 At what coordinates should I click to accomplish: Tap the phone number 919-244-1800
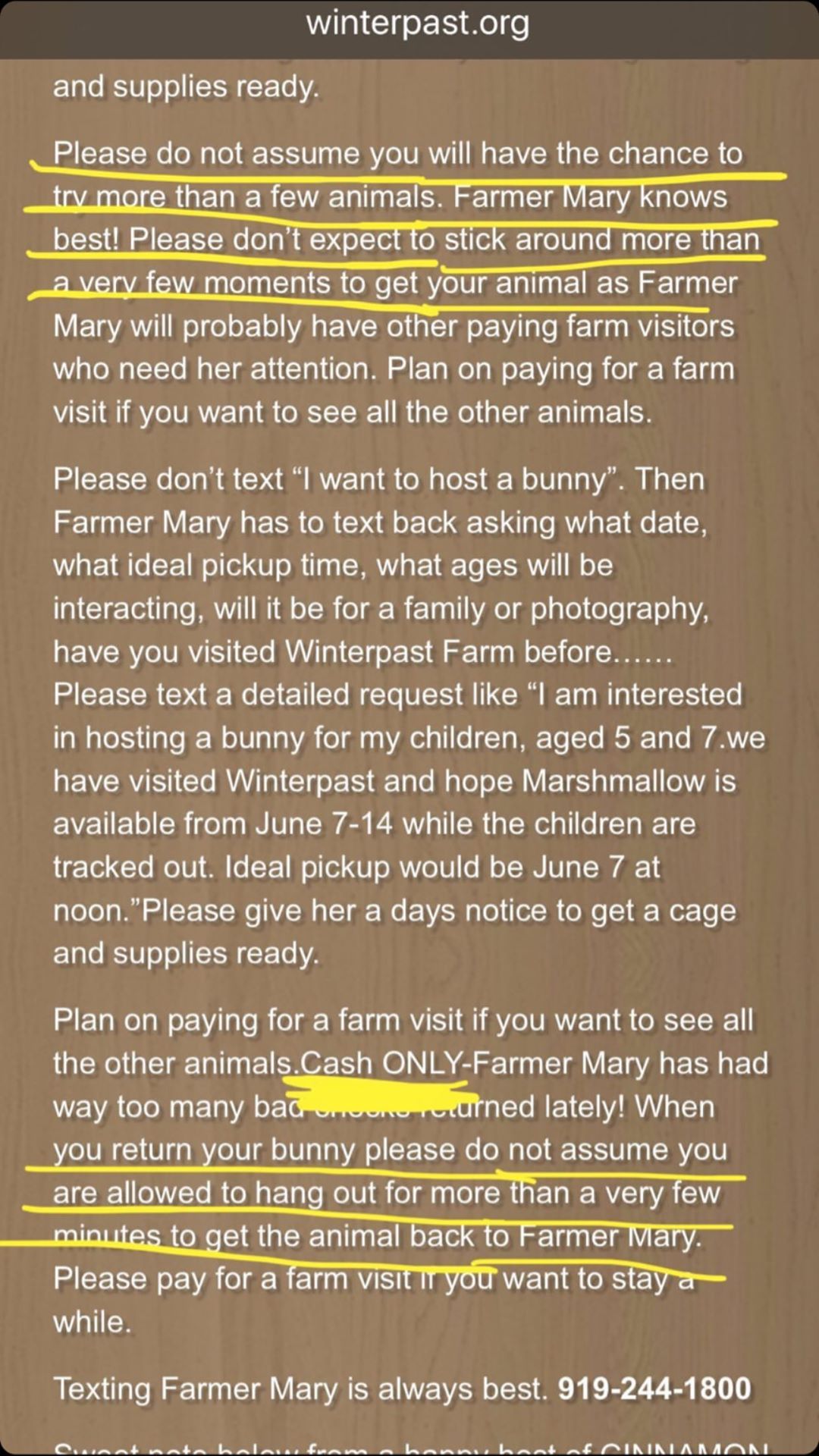[x=654, y=1389]
